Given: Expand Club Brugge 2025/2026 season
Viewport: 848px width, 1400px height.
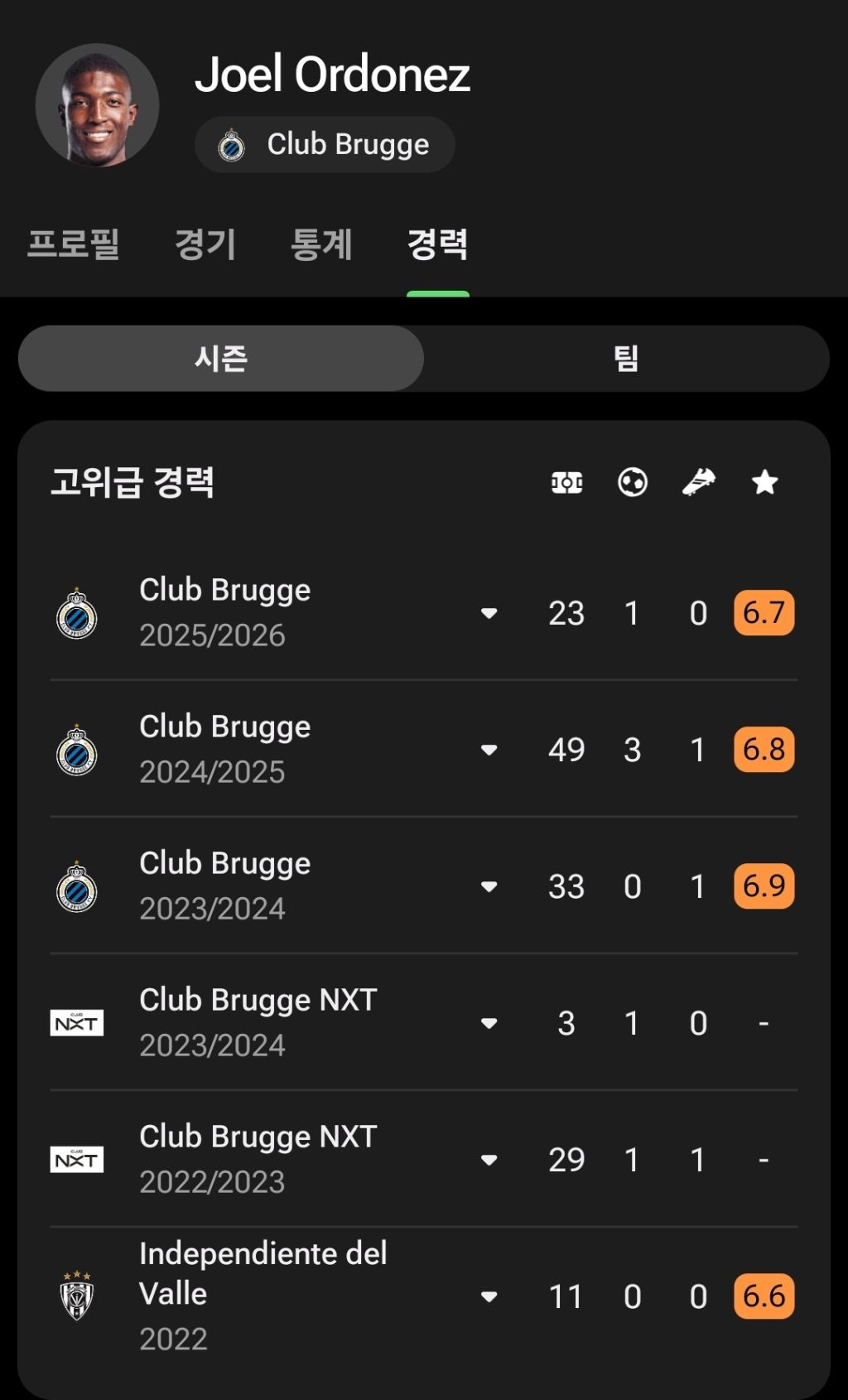Looking at the screenshot, I should (489, 613).
